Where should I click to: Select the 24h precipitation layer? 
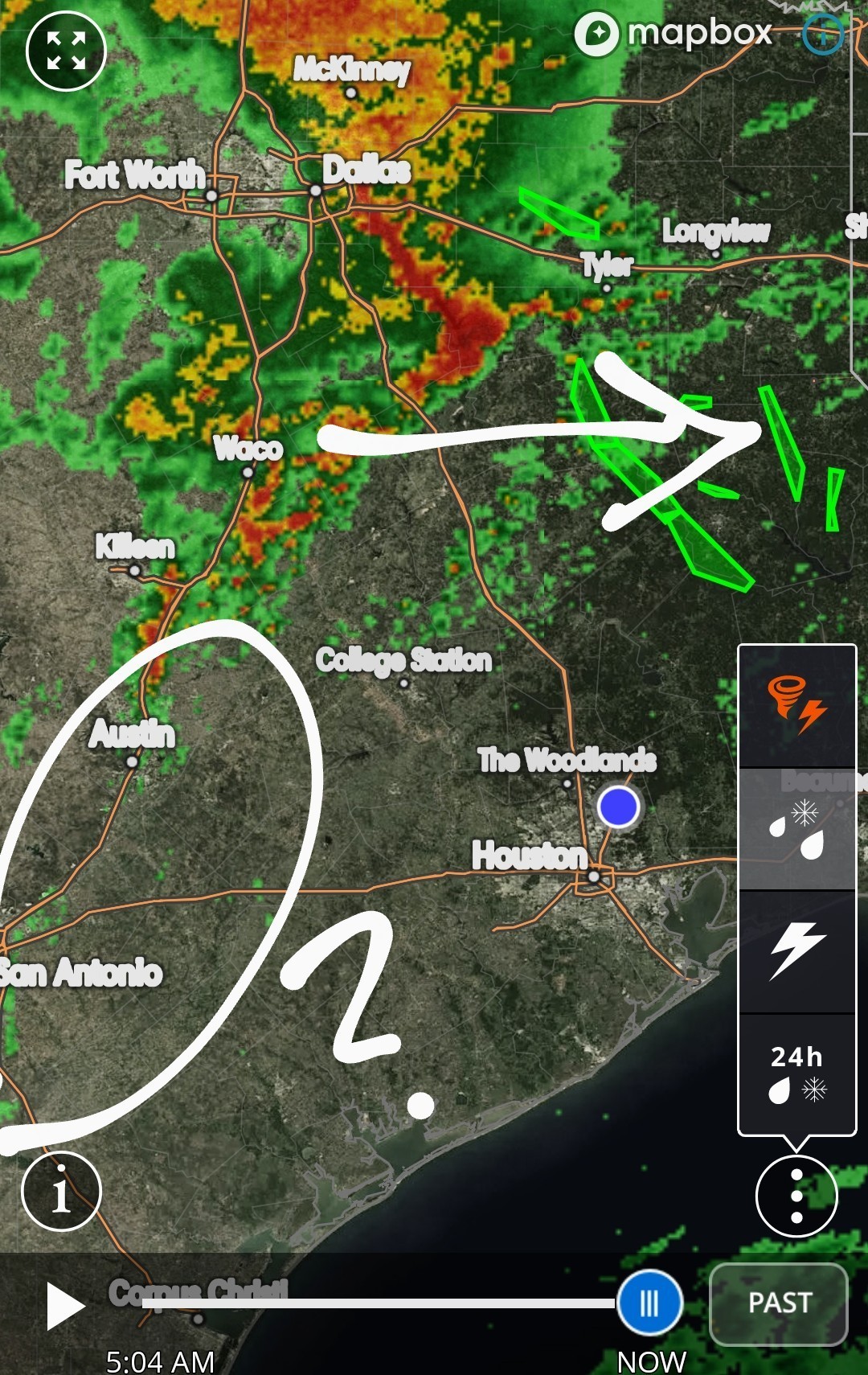[x=796, y=1073]
